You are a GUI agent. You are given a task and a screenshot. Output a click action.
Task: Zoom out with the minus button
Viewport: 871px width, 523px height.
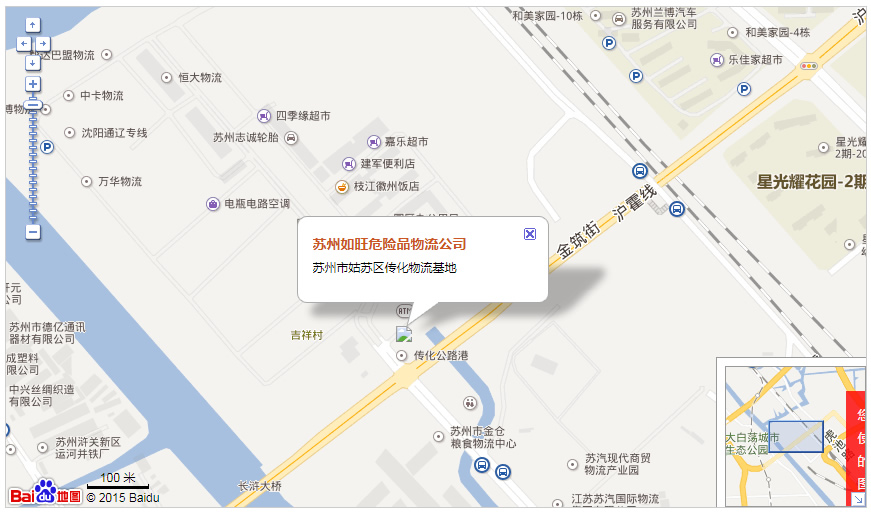coord(33,232)
